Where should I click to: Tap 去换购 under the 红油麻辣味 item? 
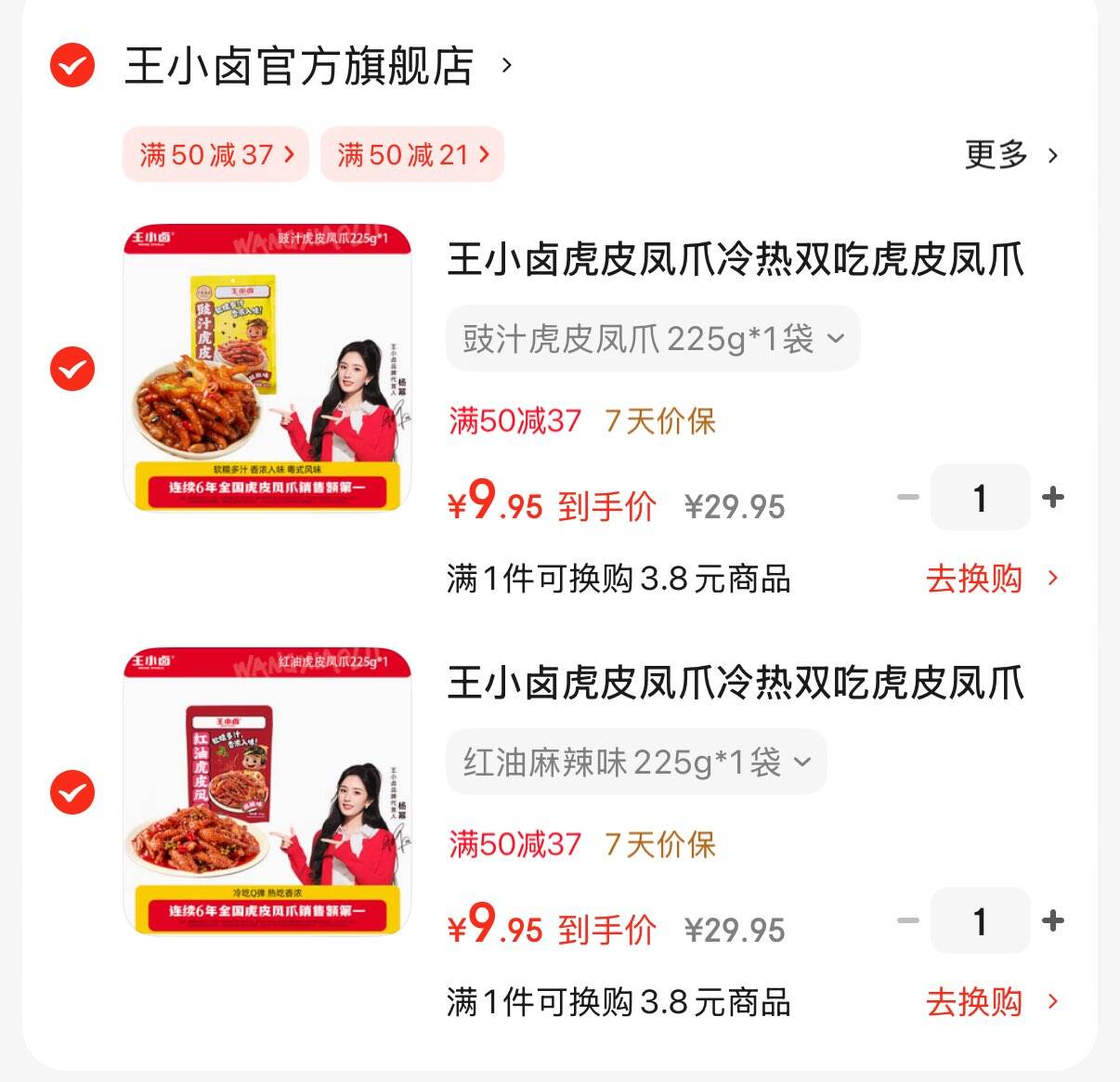click(990, 1002)
